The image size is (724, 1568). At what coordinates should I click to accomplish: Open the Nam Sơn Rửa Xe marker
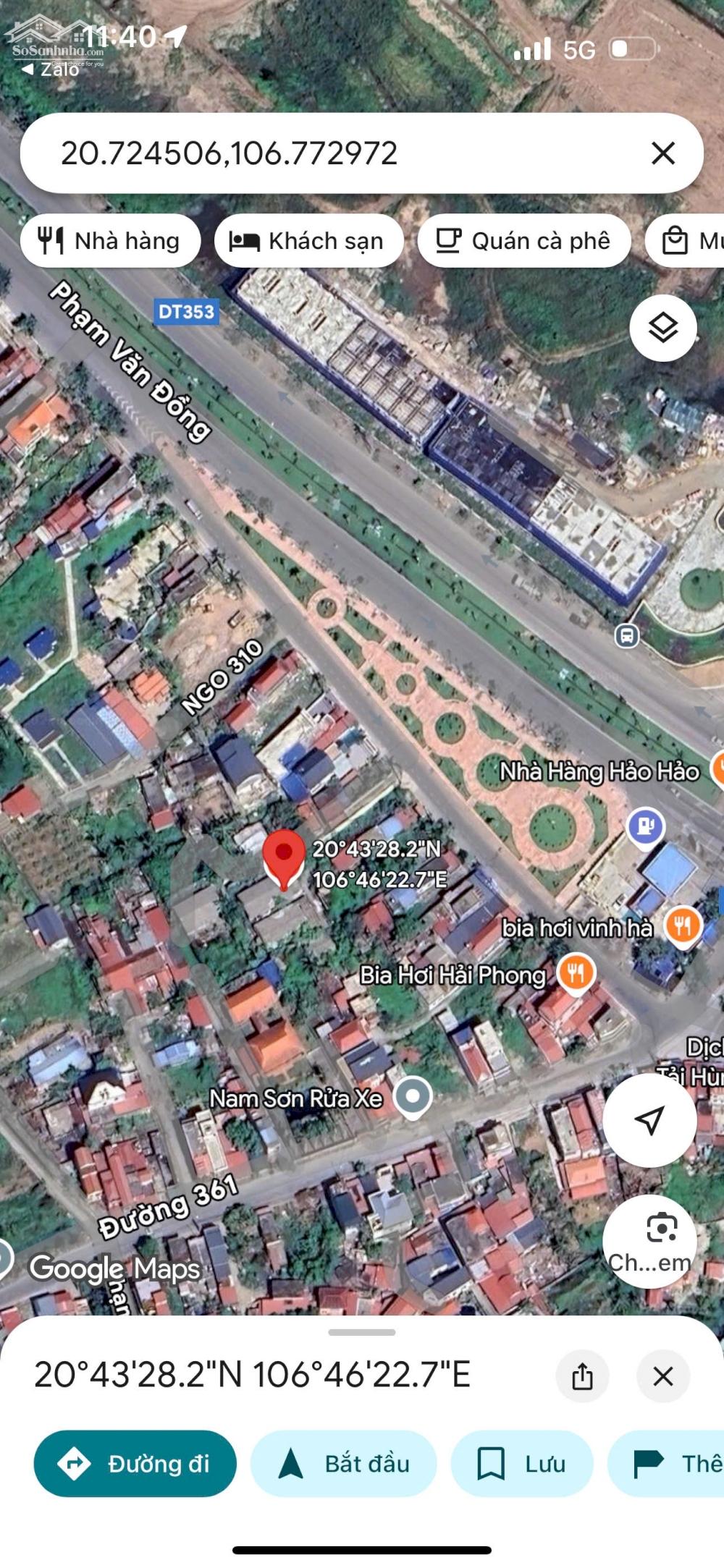click(x=413, y=1096)
